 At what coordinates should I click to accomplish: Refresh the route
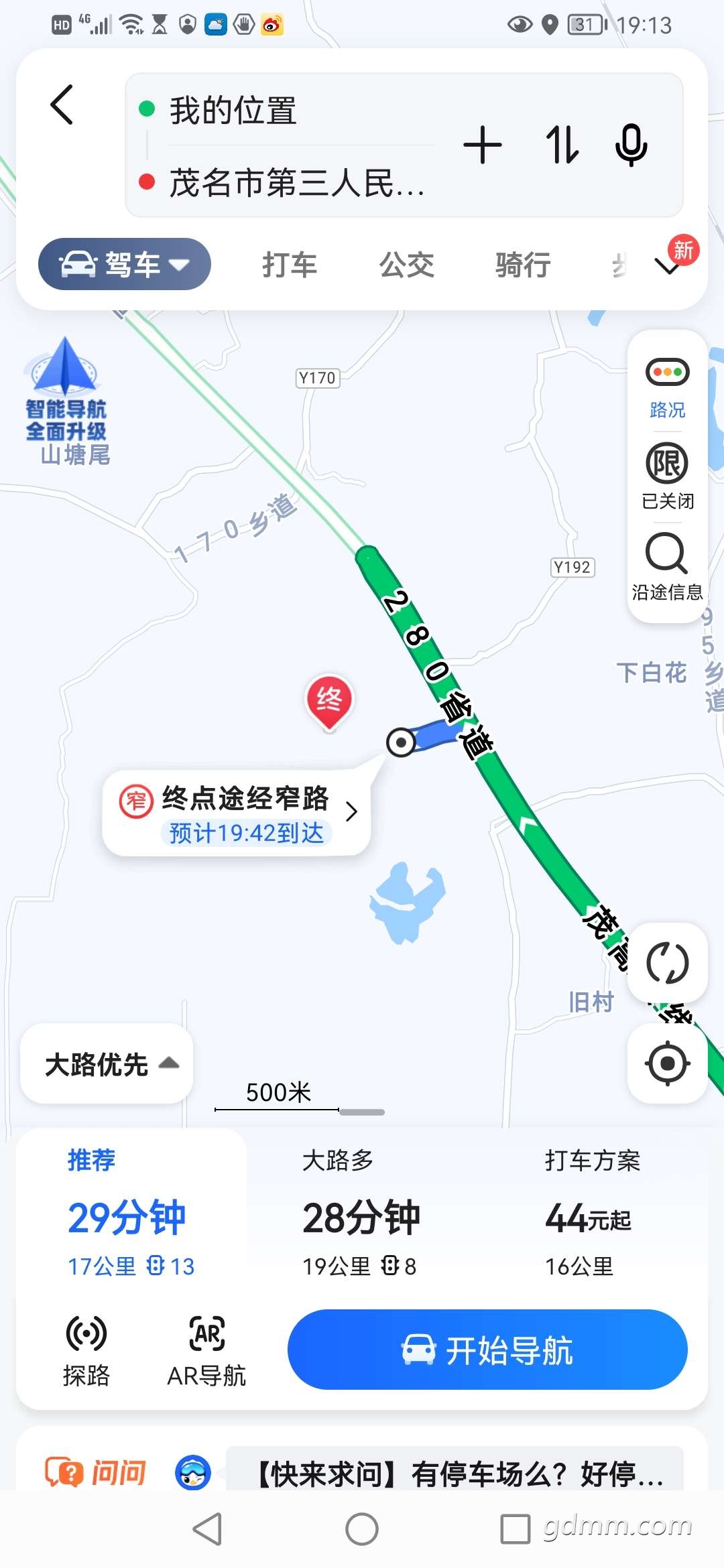point(667,963)
